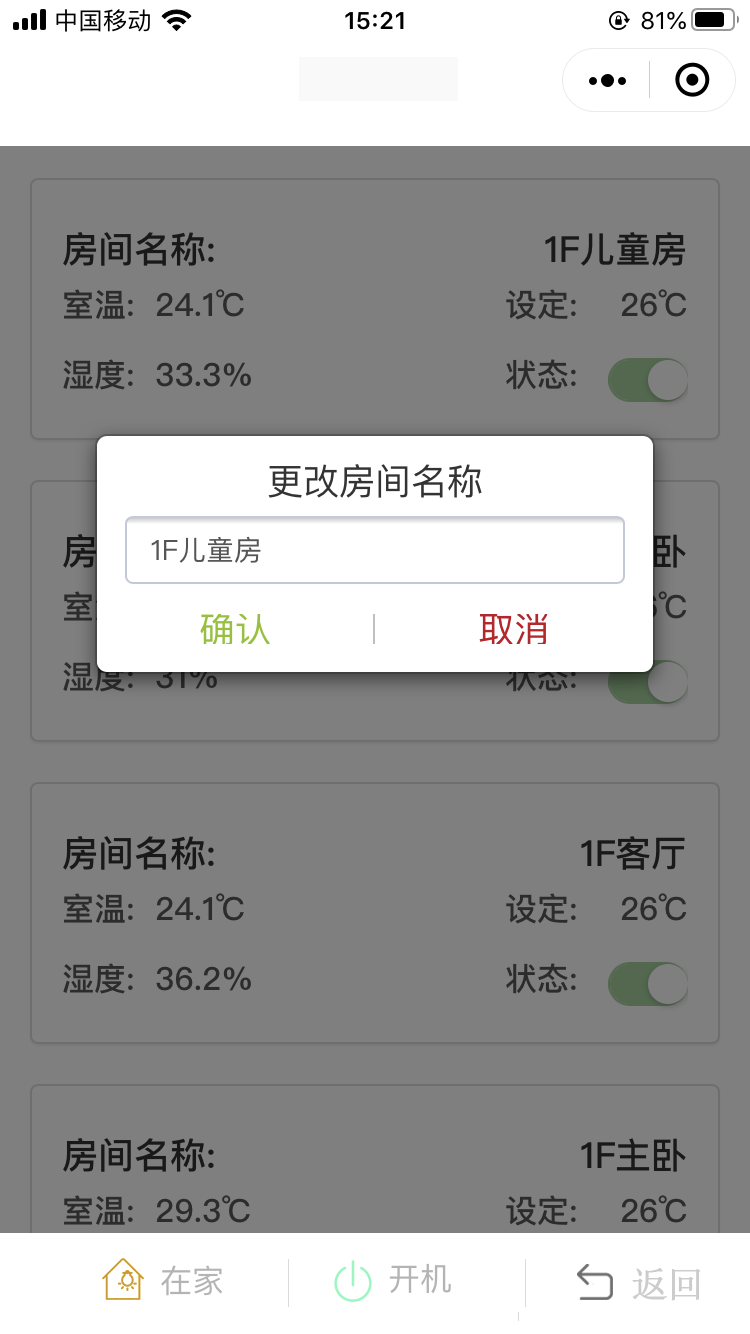Close the mini program with the circle icon
750x1334 pixels.
(692, 80)
